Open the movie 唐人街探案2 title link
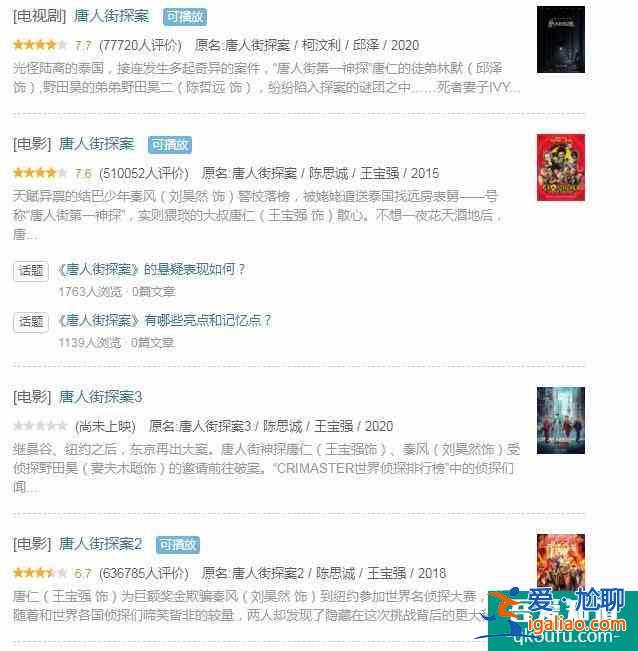Viewport: 638px width, 651px height. 101,544
